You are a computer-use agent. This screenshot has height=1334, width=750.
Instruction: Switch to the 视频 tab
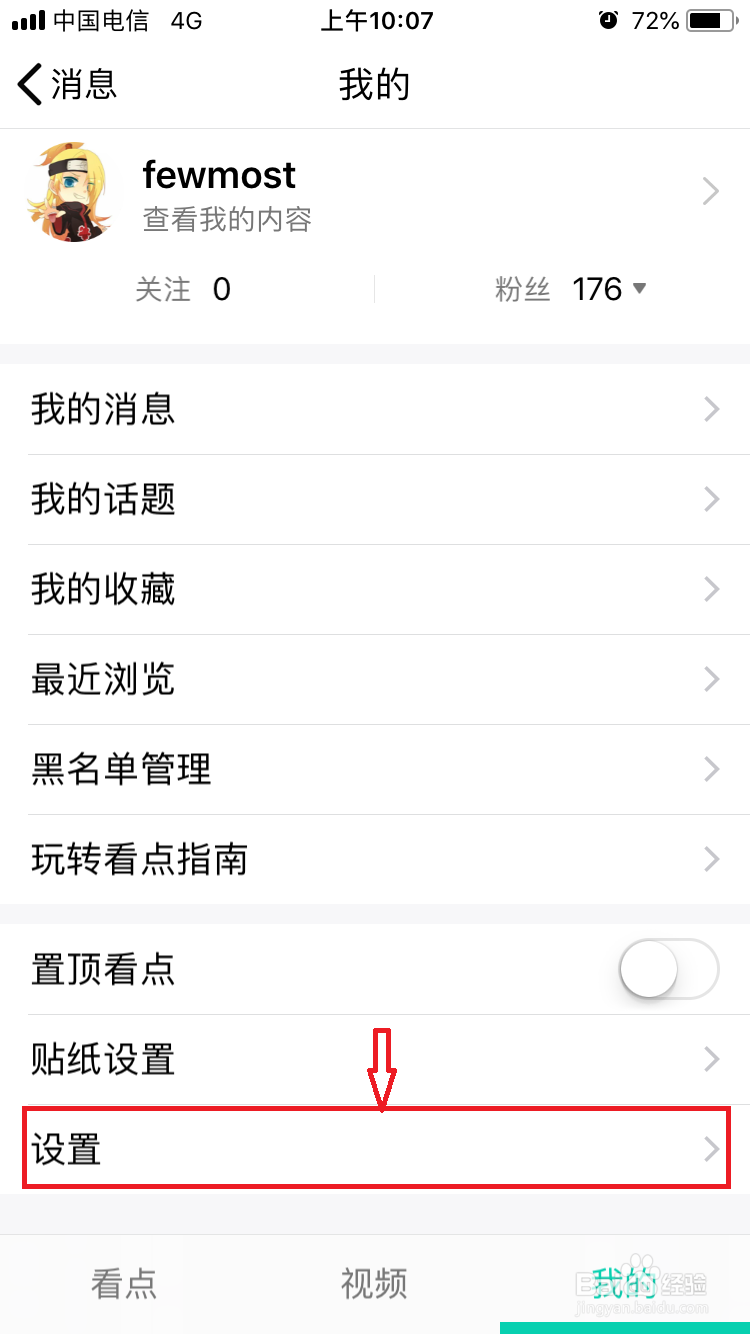[x=374, y=1283]
